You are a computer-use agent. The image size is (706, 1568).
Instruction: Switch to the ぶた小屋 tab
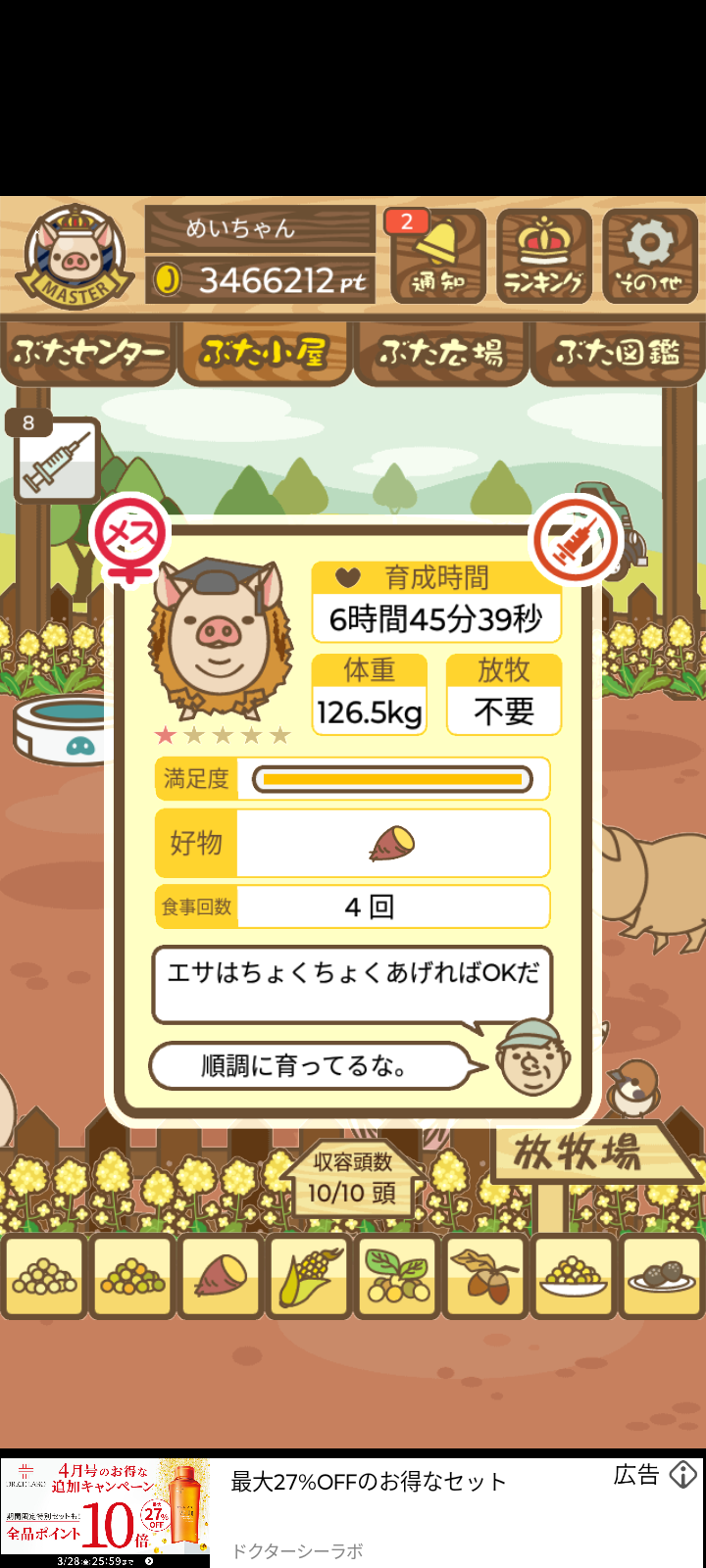coord(266,353)
